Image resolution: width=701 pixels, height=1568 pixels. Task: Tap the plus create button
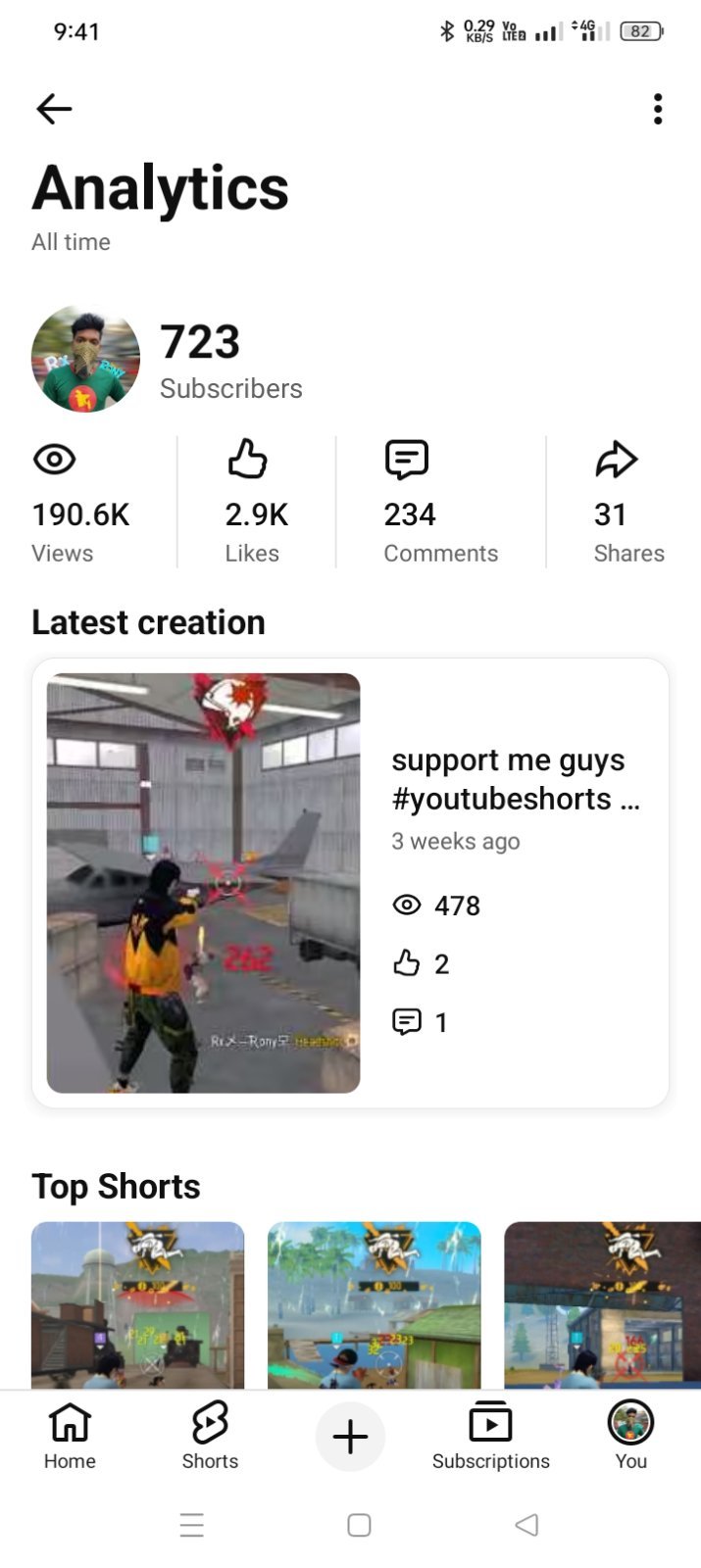click(350, 1437)
